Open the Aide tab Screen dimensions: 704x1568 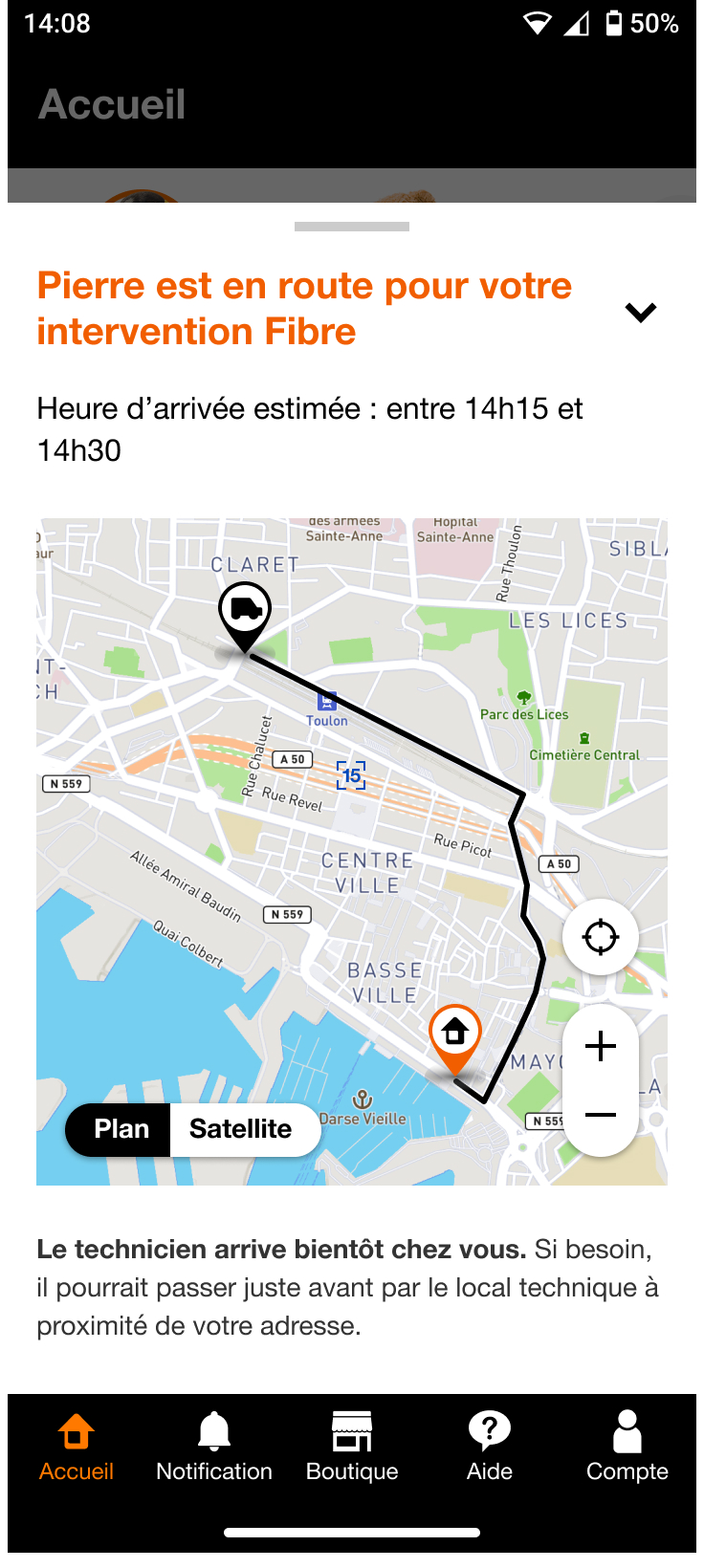(490, 1447)
